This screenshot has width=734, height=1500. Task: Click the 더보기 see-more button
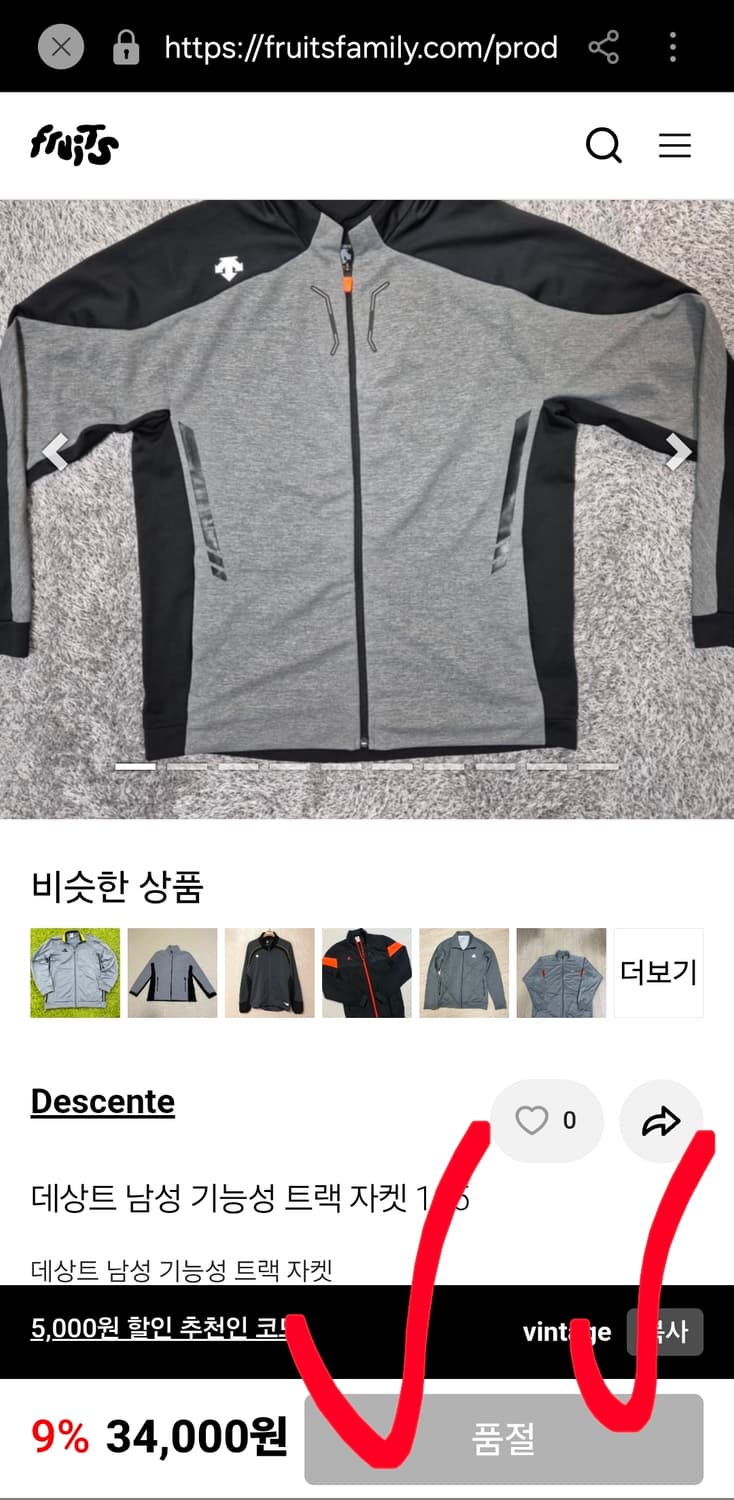point(658,971)
